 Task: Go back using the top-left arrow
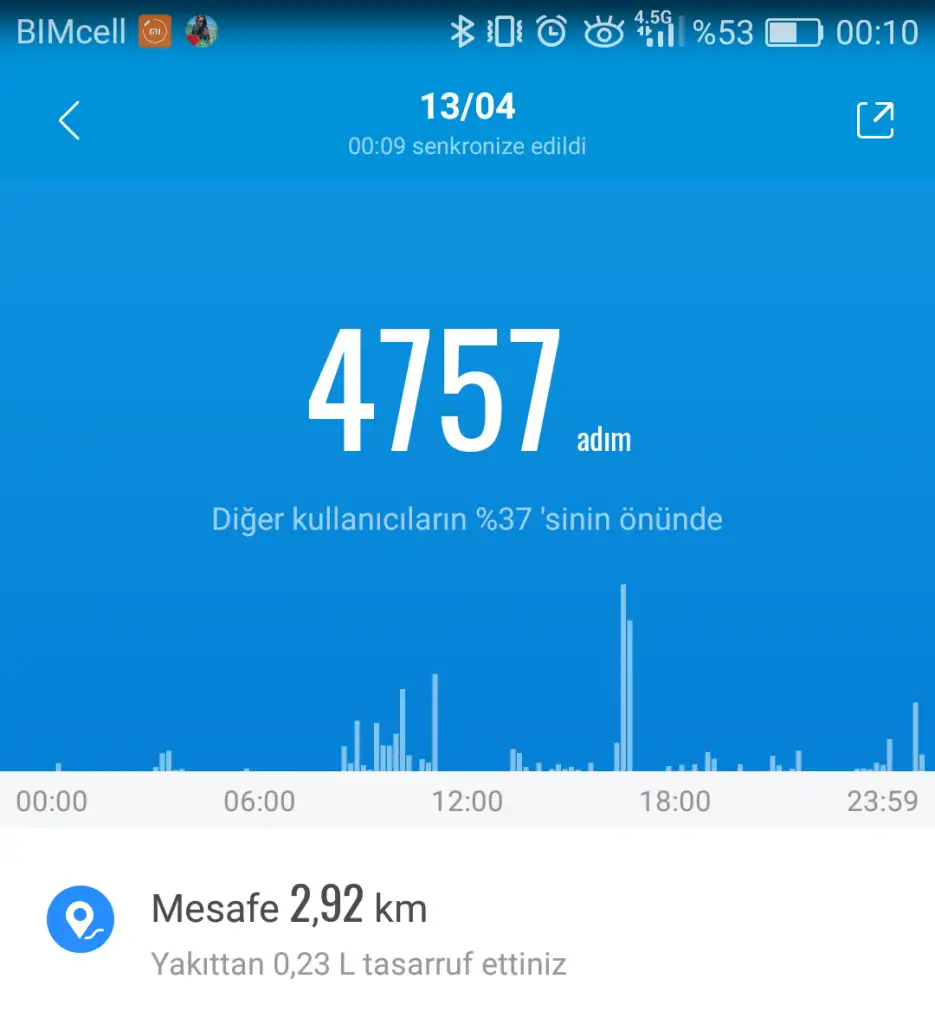coord(69,121)
